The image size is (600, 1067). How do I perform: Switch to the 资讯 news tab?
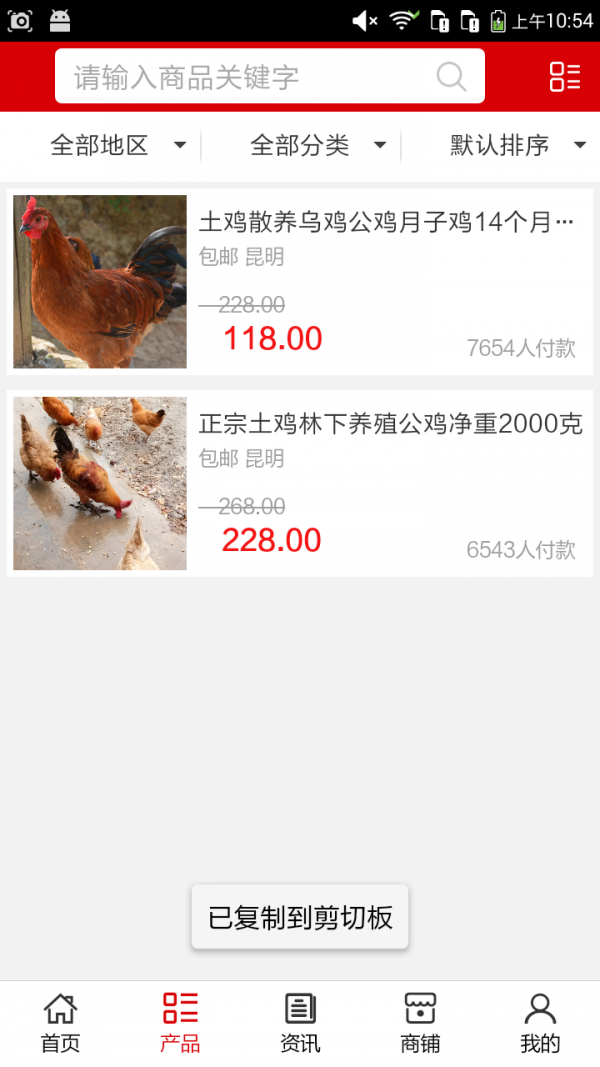tap(300, 1023)
